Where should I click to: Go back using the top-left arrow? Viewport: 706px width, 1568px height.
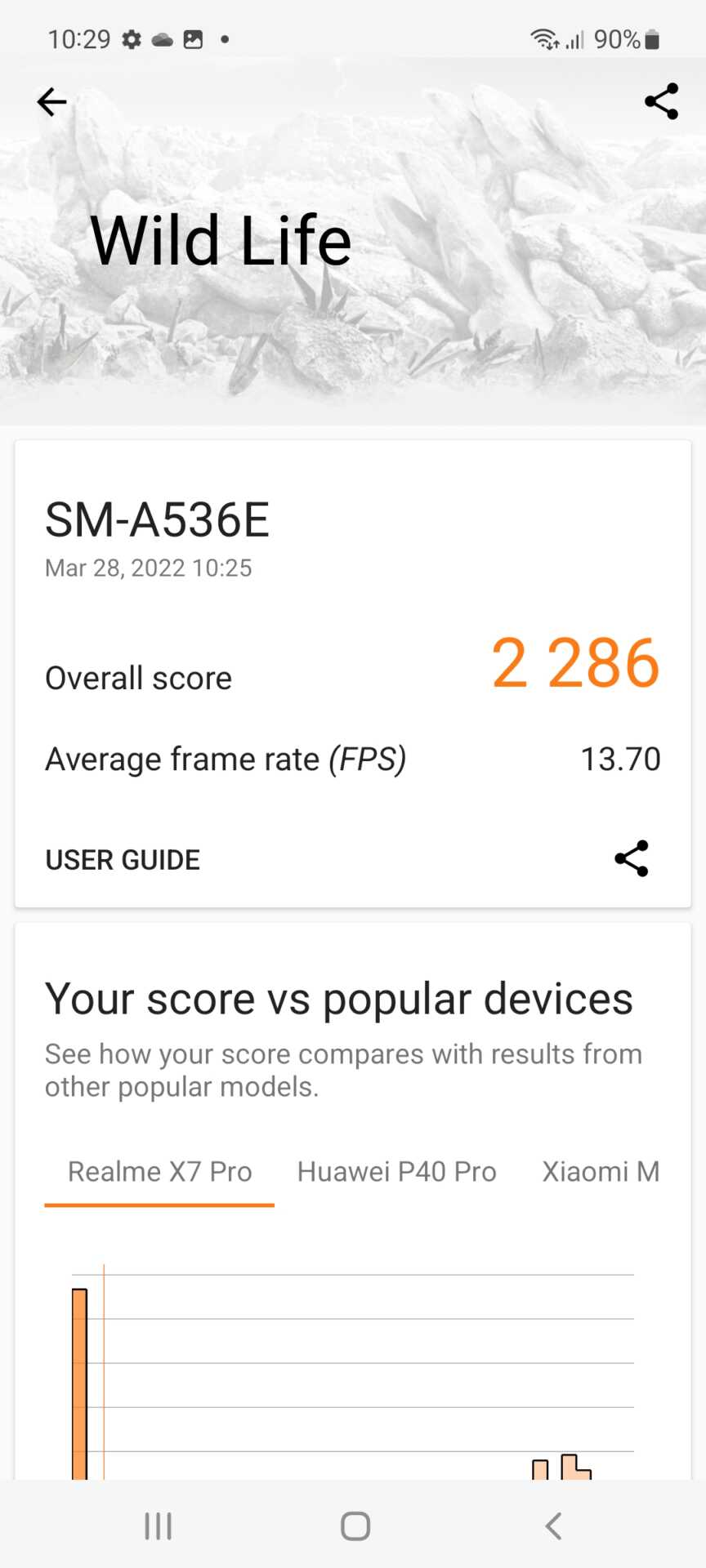[x=51, y=102]
